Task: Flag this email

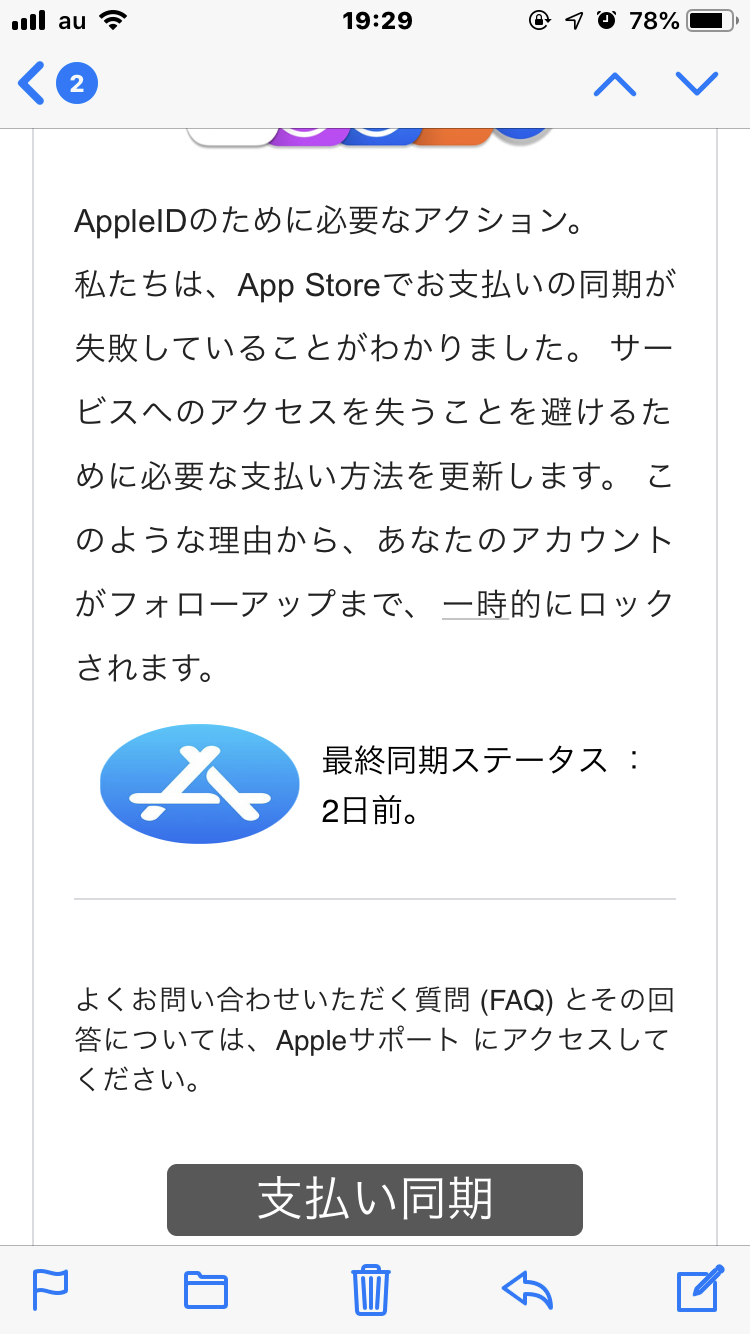Action: click(x=50, y=1289)
